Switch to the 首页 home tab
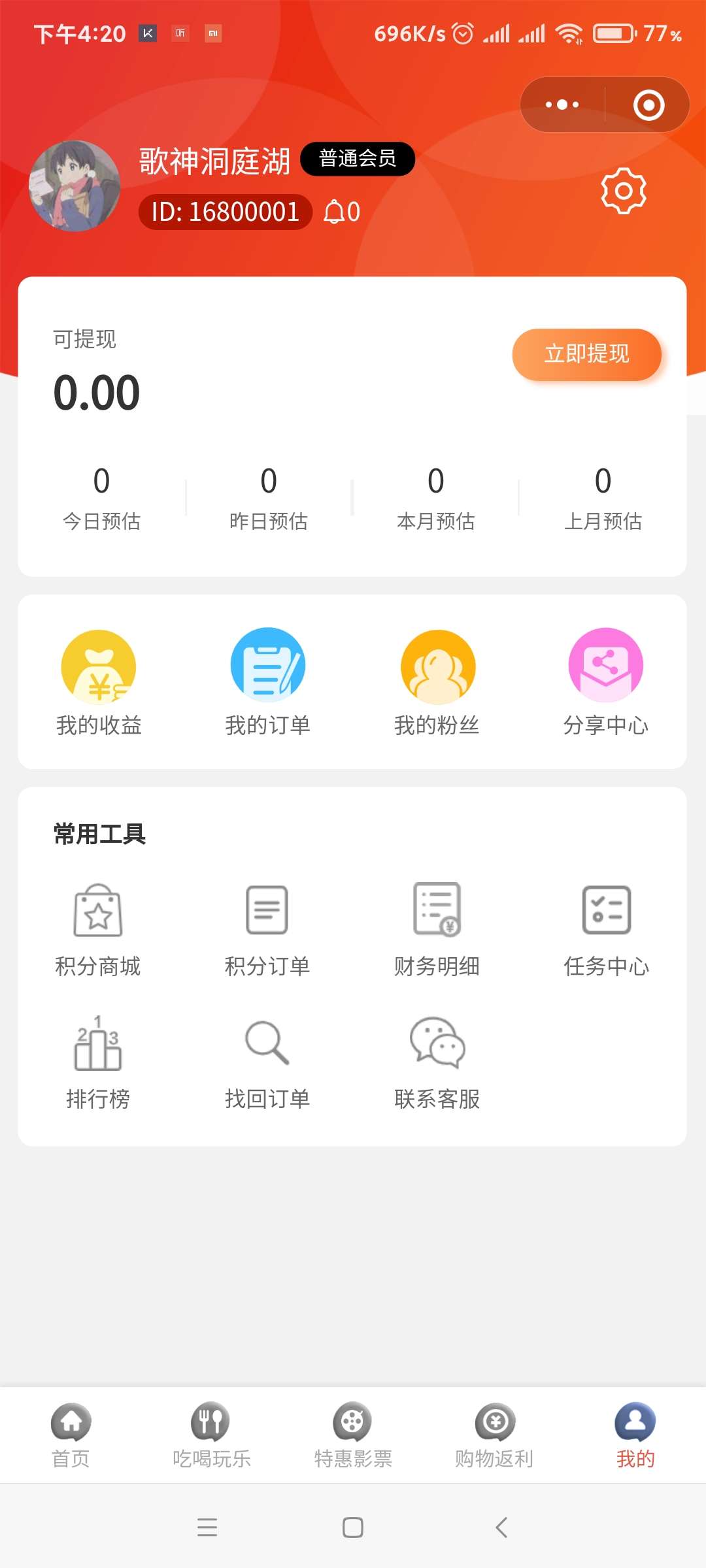The width and height of the screenshot is (706, 1568). point(71,1435)
